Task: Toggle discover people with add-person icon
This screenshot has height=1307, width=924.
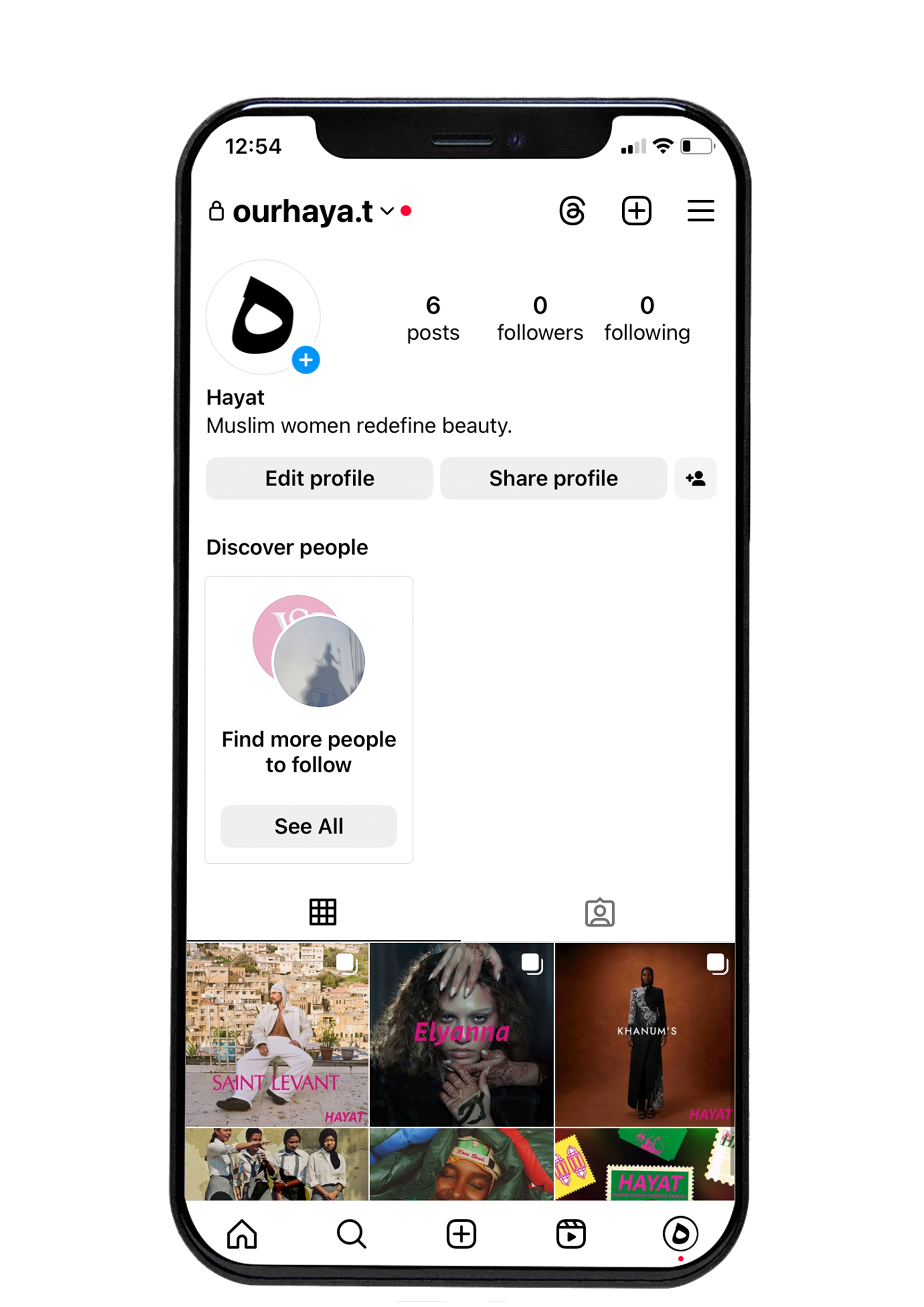Action: pos(695,478)
